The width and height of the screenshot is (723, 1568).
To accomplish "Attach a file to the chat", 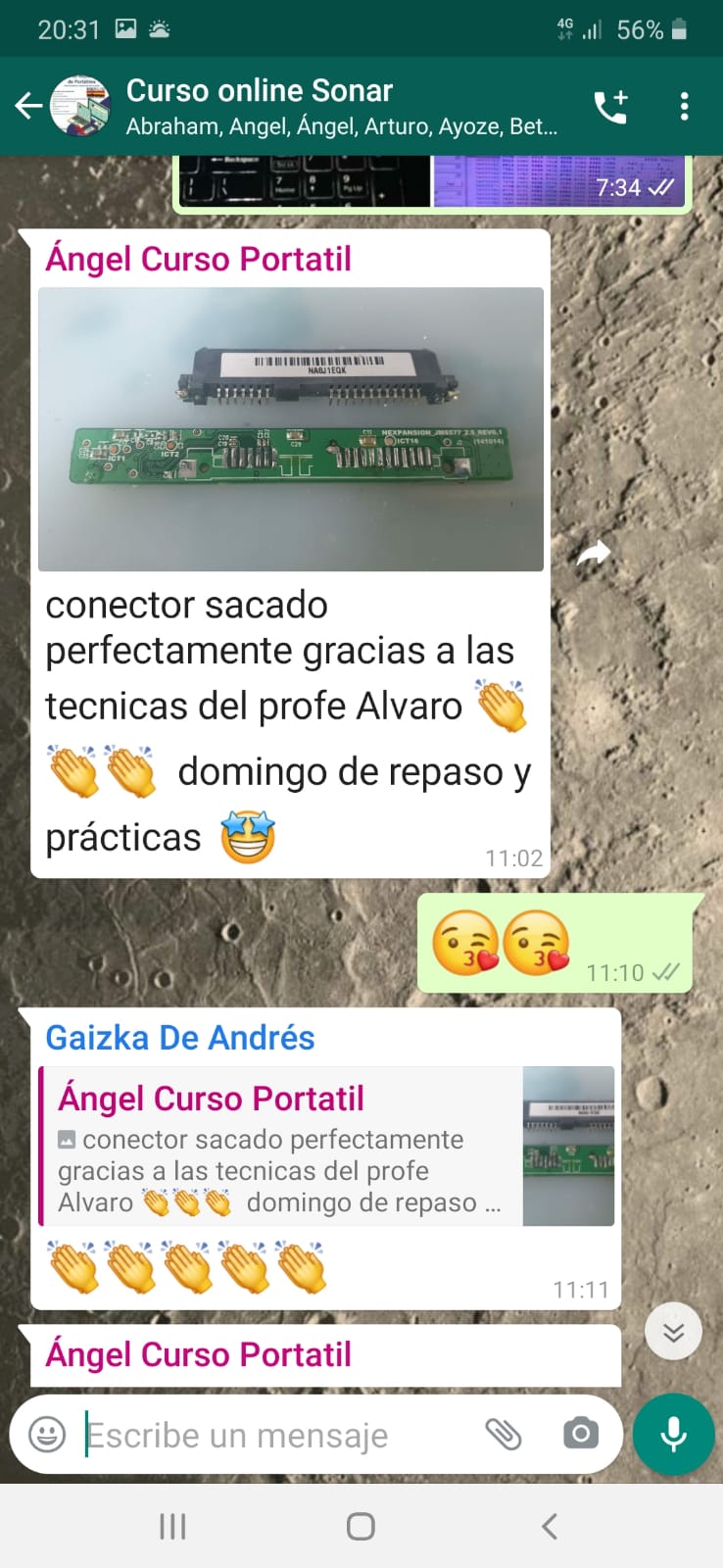I will [504, 1435].
